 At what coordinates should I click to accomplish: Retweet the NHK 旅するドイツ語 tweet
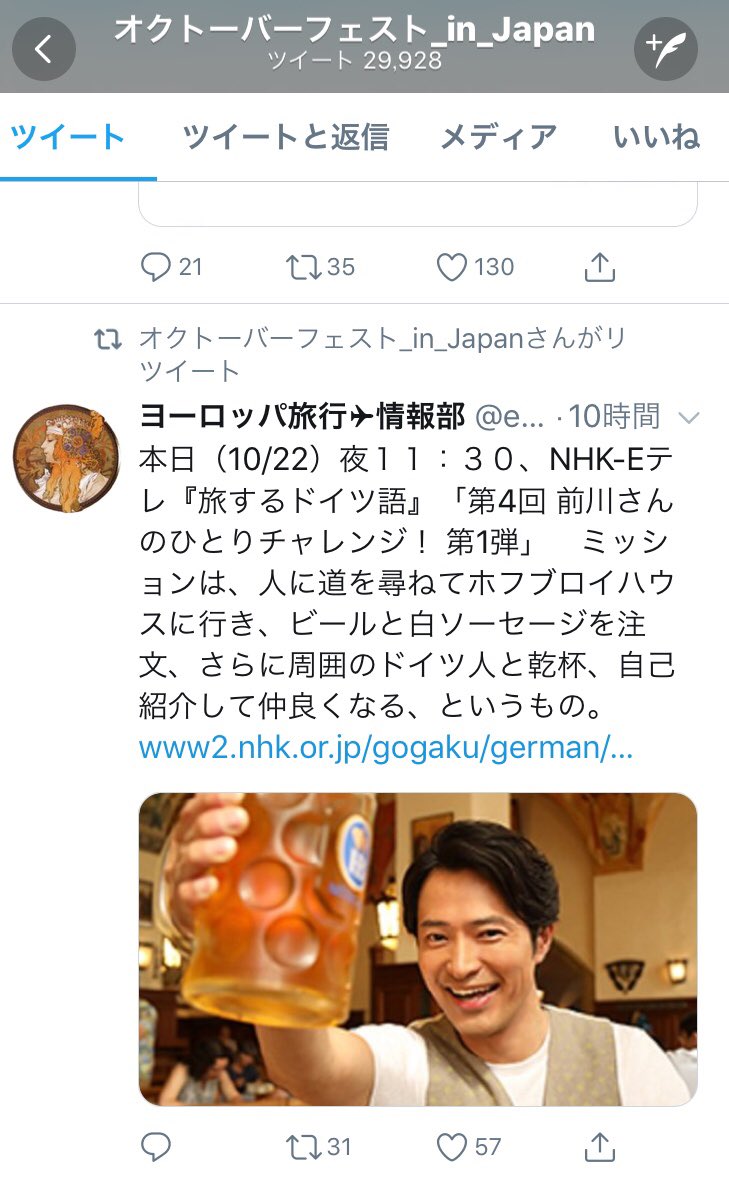(302, 1146)
